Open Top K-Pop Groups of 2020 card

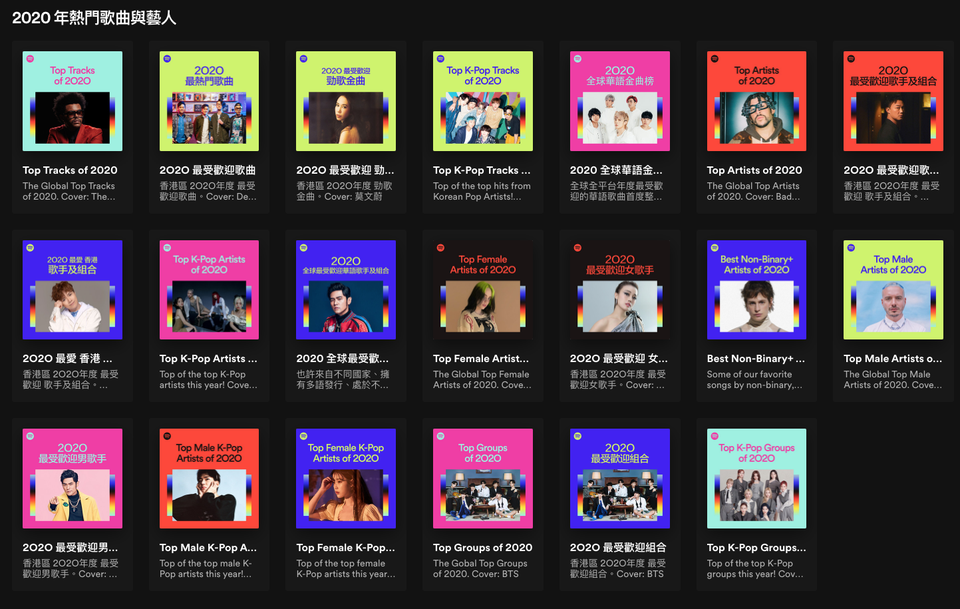pyautogui.click(x=756, y=479)
